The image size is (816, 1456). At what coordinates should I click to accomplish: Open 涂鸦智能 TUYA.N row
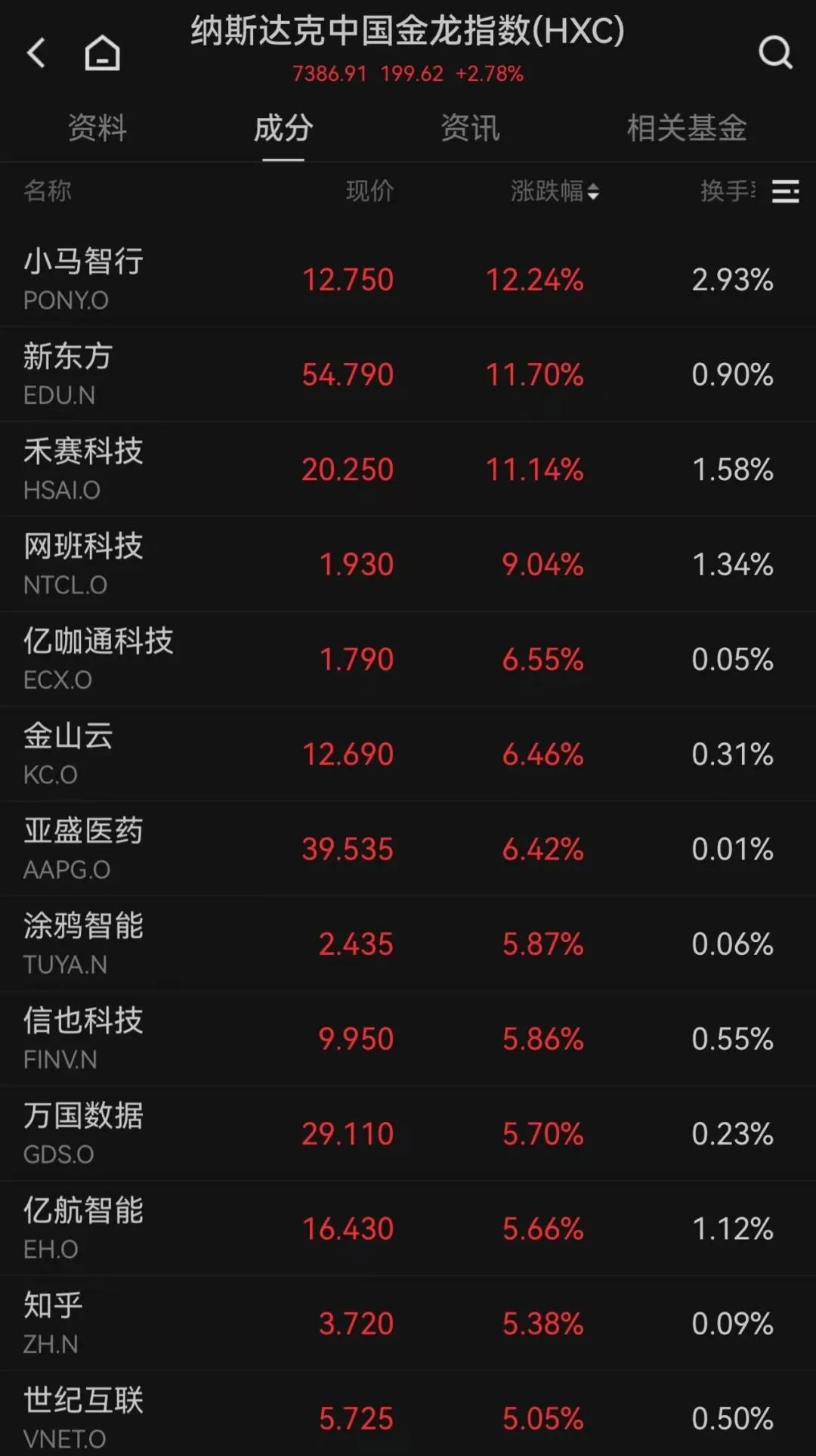coord(83,943)
